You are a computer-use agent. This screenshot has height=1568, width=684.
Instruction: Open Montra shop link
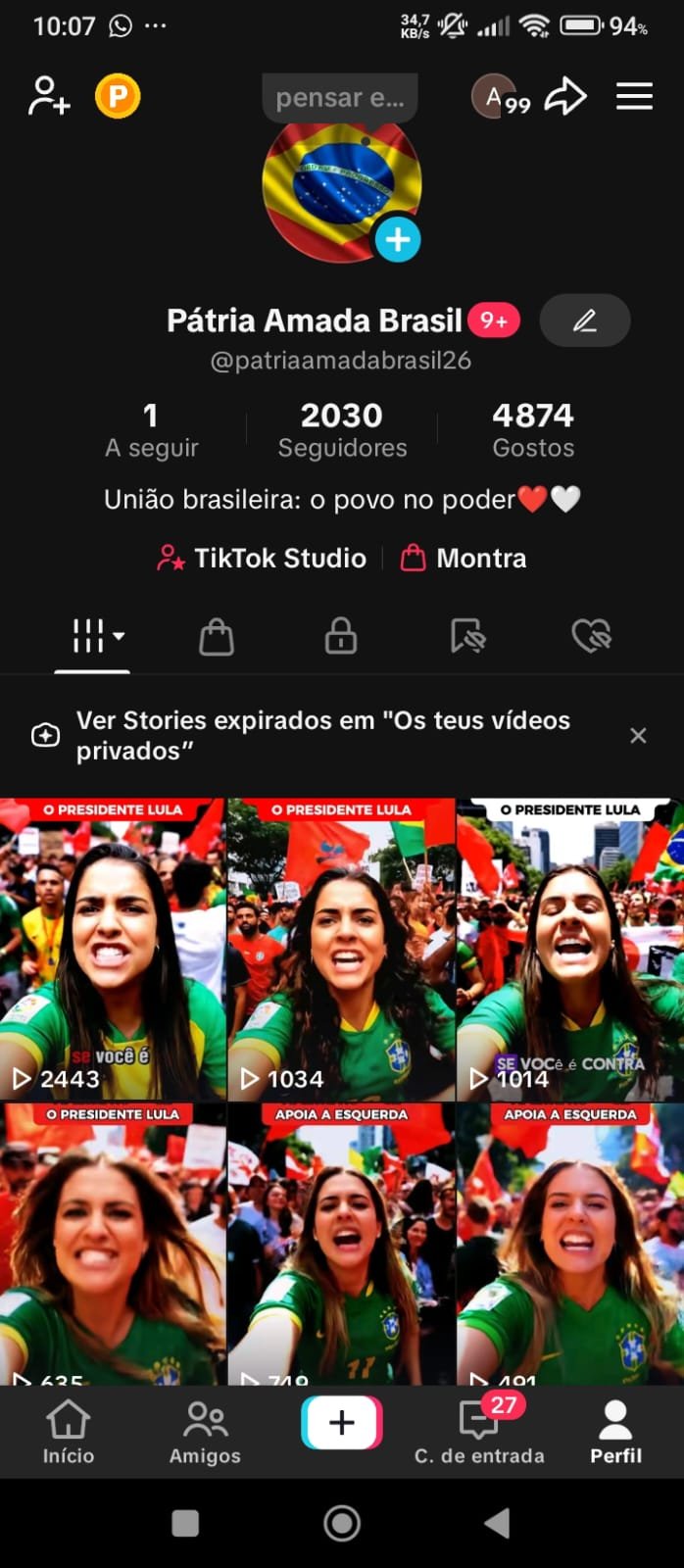coord(464,558)
